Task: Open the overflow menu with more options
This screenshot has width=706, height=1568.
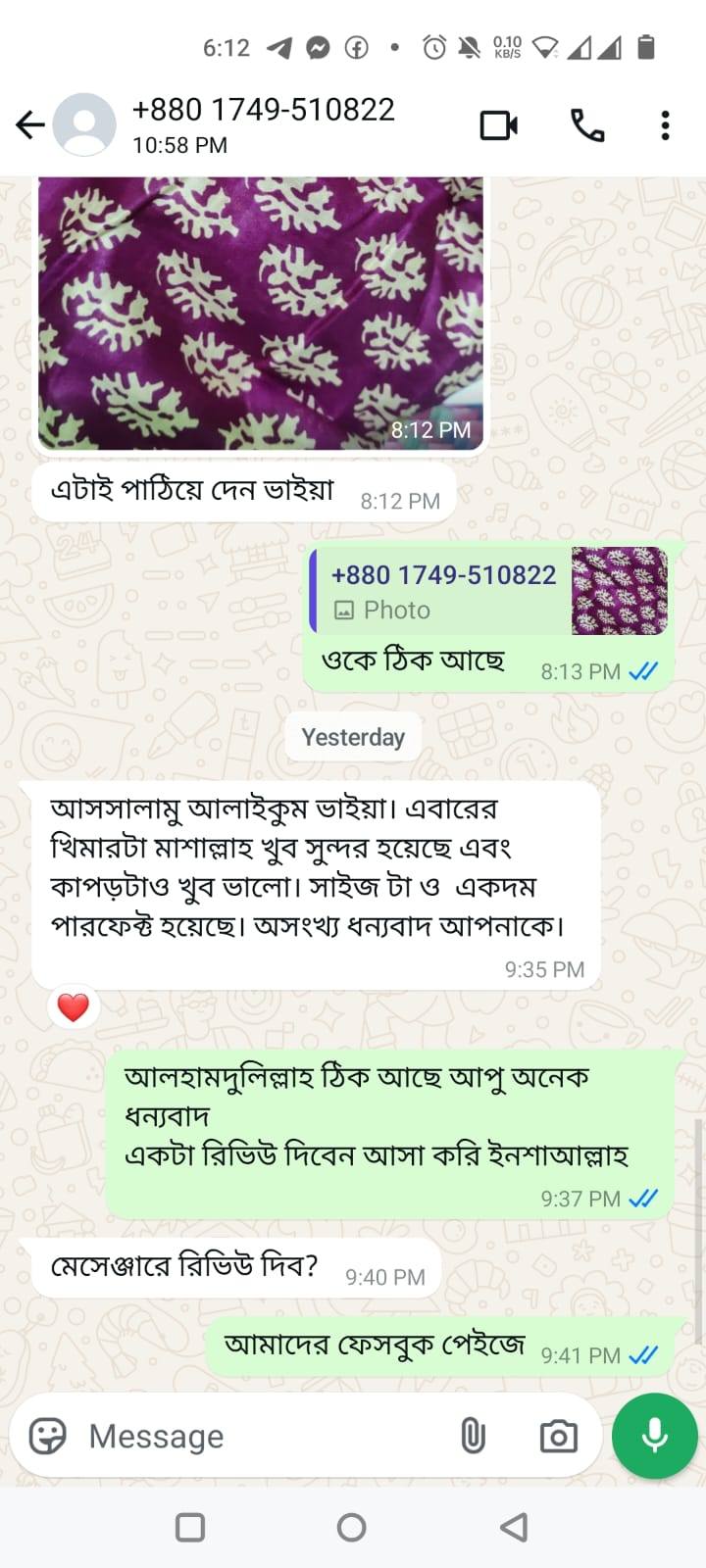Action: coord(665,125)
